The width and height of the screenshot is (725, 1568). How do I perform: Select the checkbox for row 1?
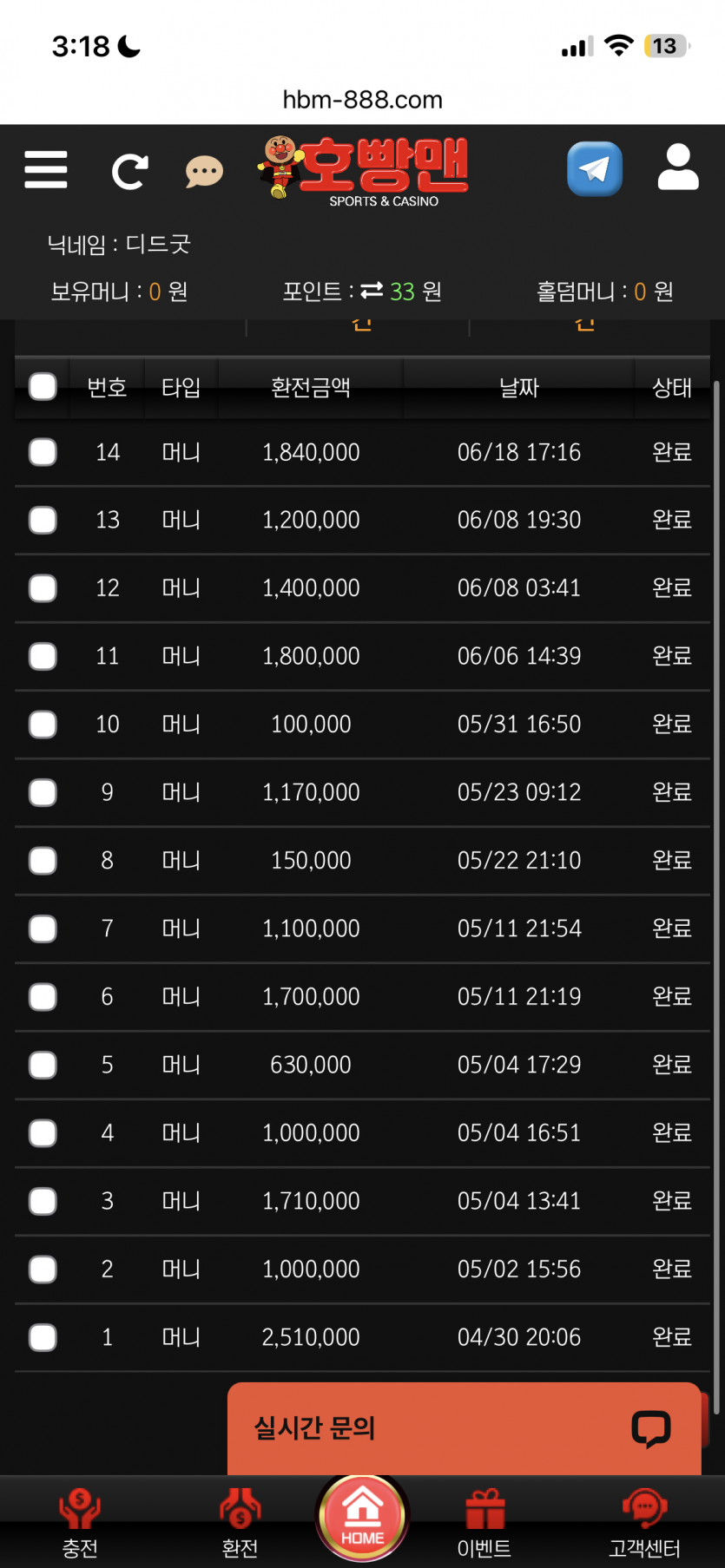43,1337
